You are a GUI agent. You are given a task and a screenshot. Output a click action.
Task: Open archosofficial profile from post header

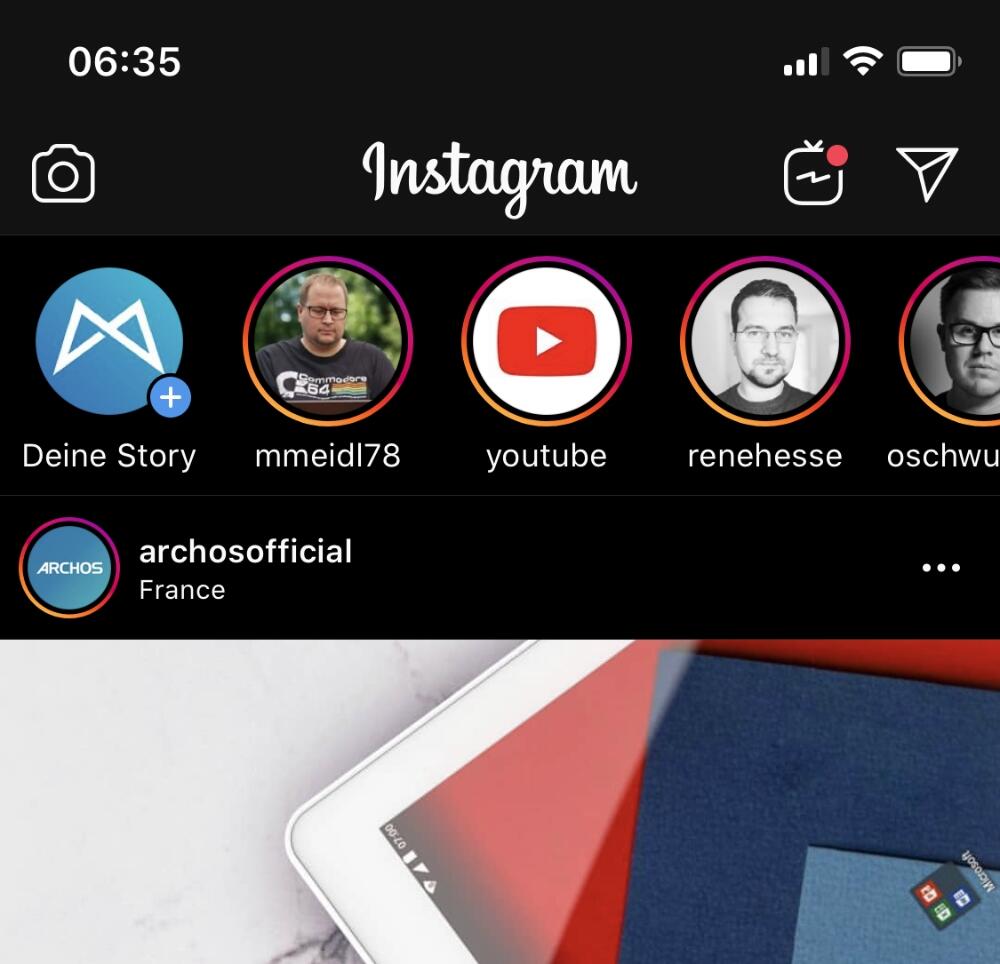point(245,551)
